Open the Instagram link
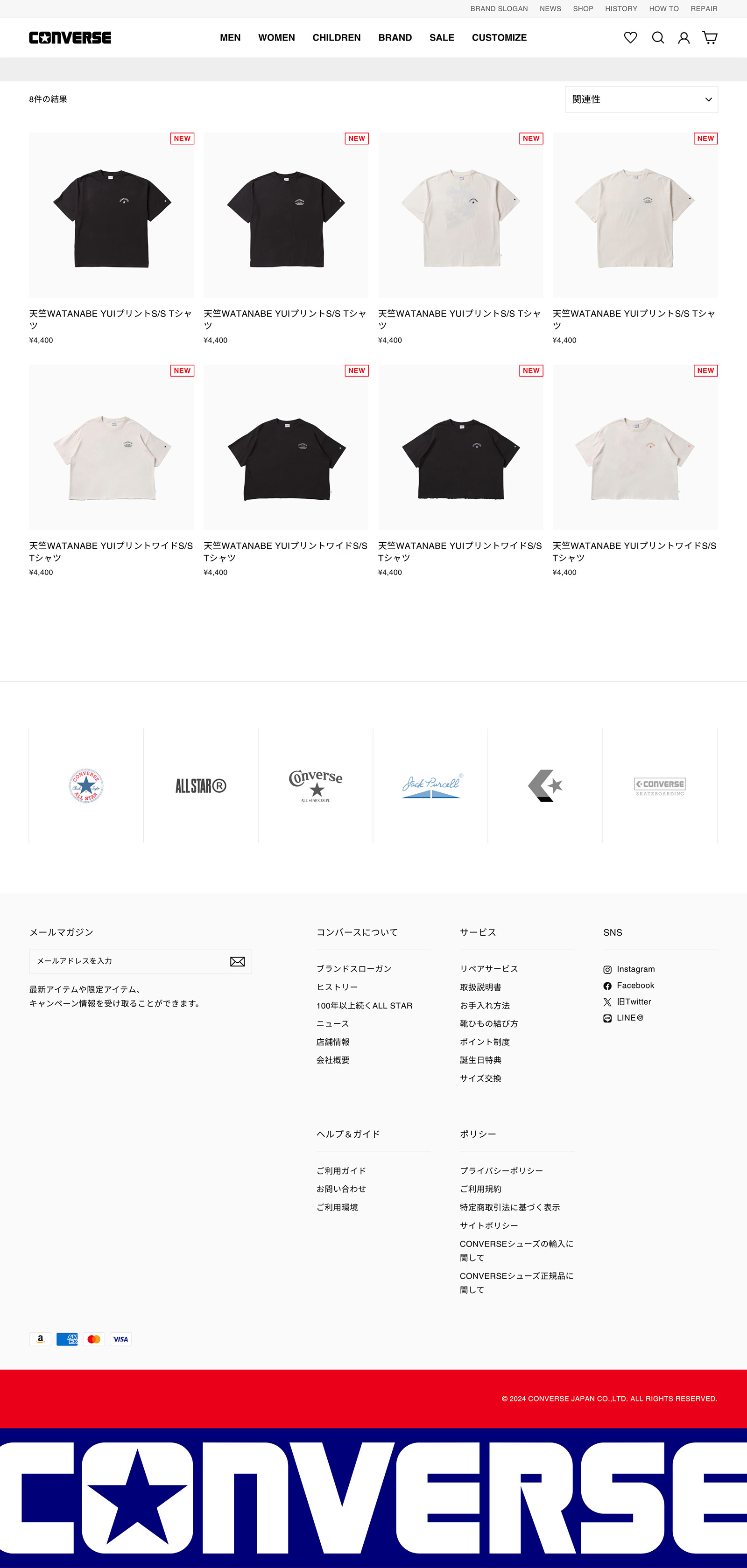 pos(635,969)
